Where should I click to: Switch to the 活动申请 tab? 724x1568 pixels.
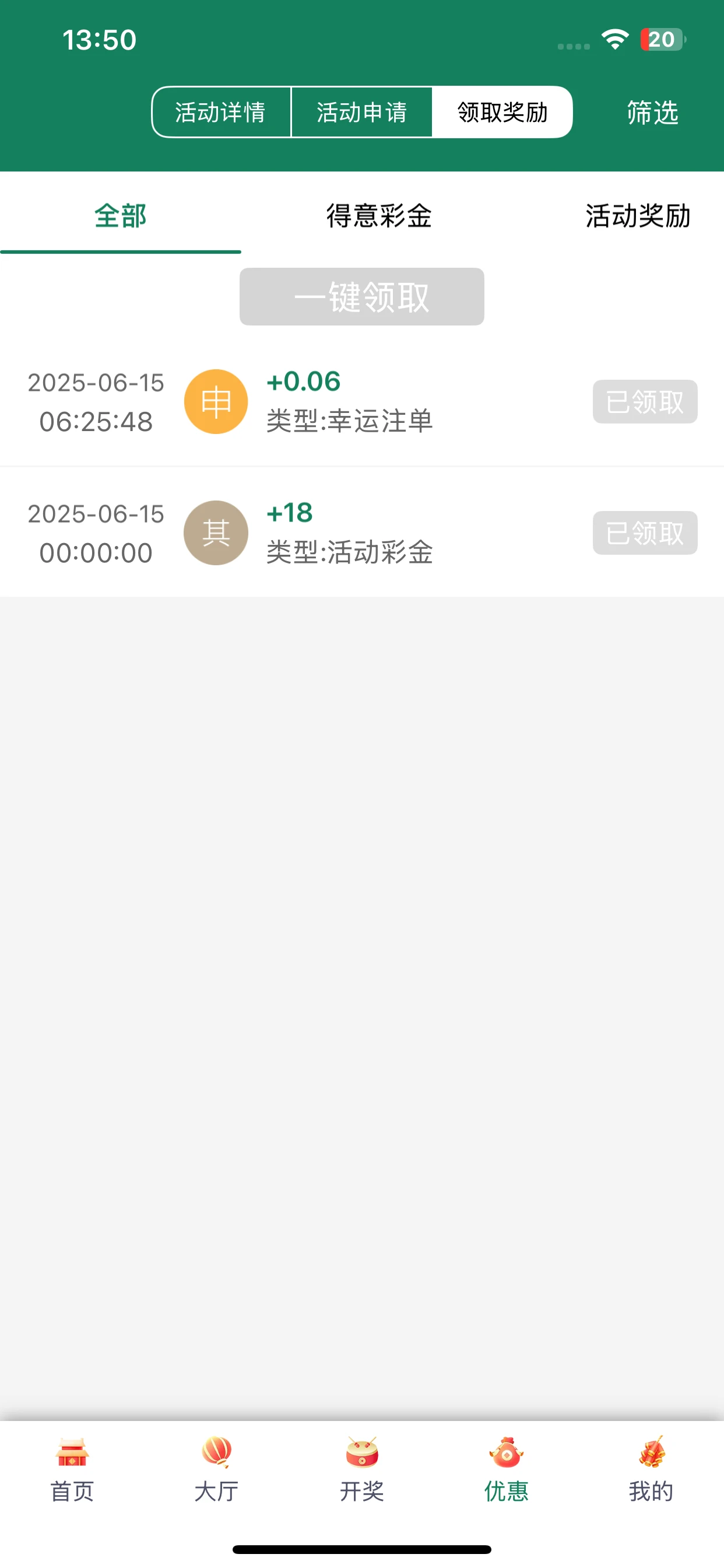coord(361,112)
